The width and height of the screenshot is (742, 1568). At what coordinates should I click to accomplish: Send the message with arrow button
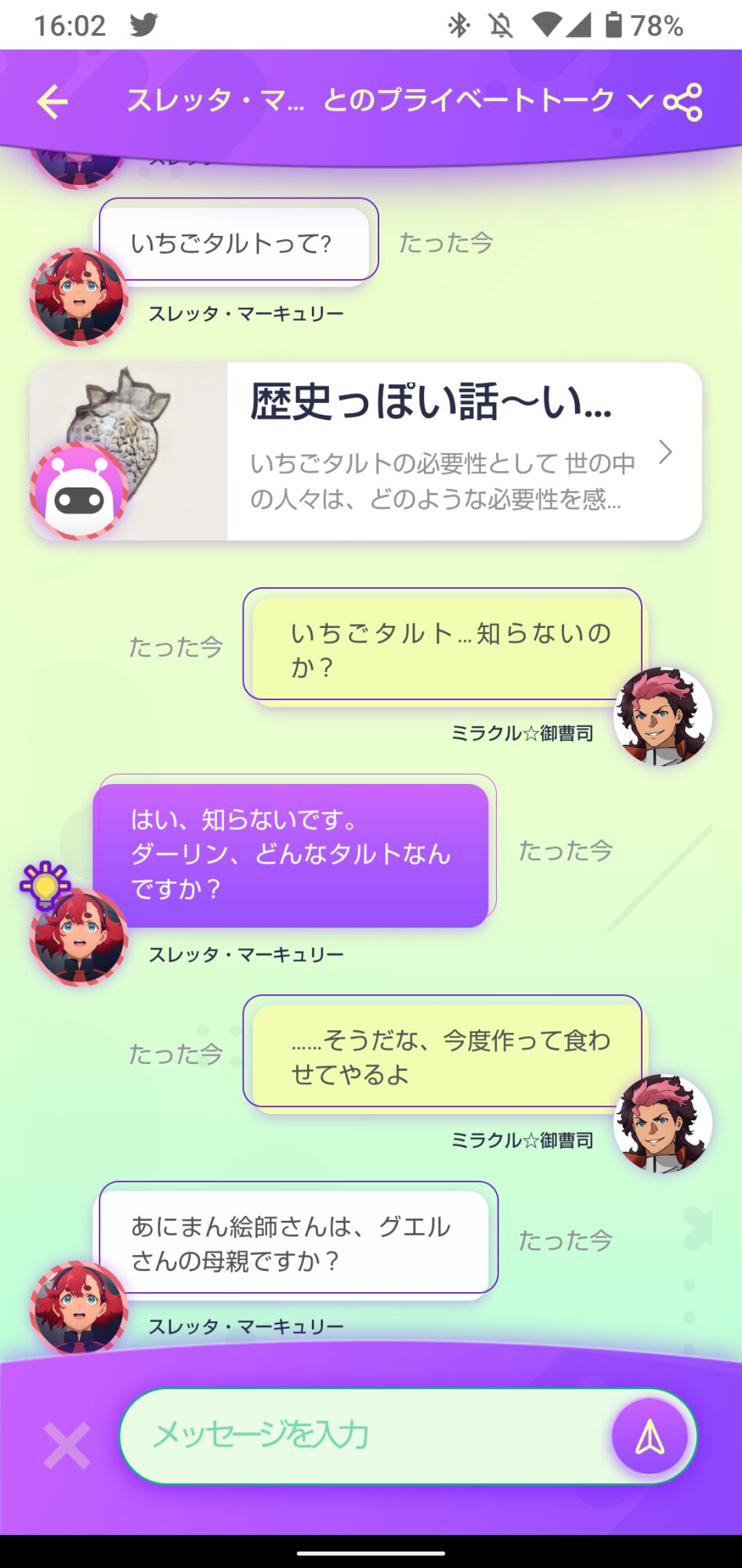tap(650, 1436)
